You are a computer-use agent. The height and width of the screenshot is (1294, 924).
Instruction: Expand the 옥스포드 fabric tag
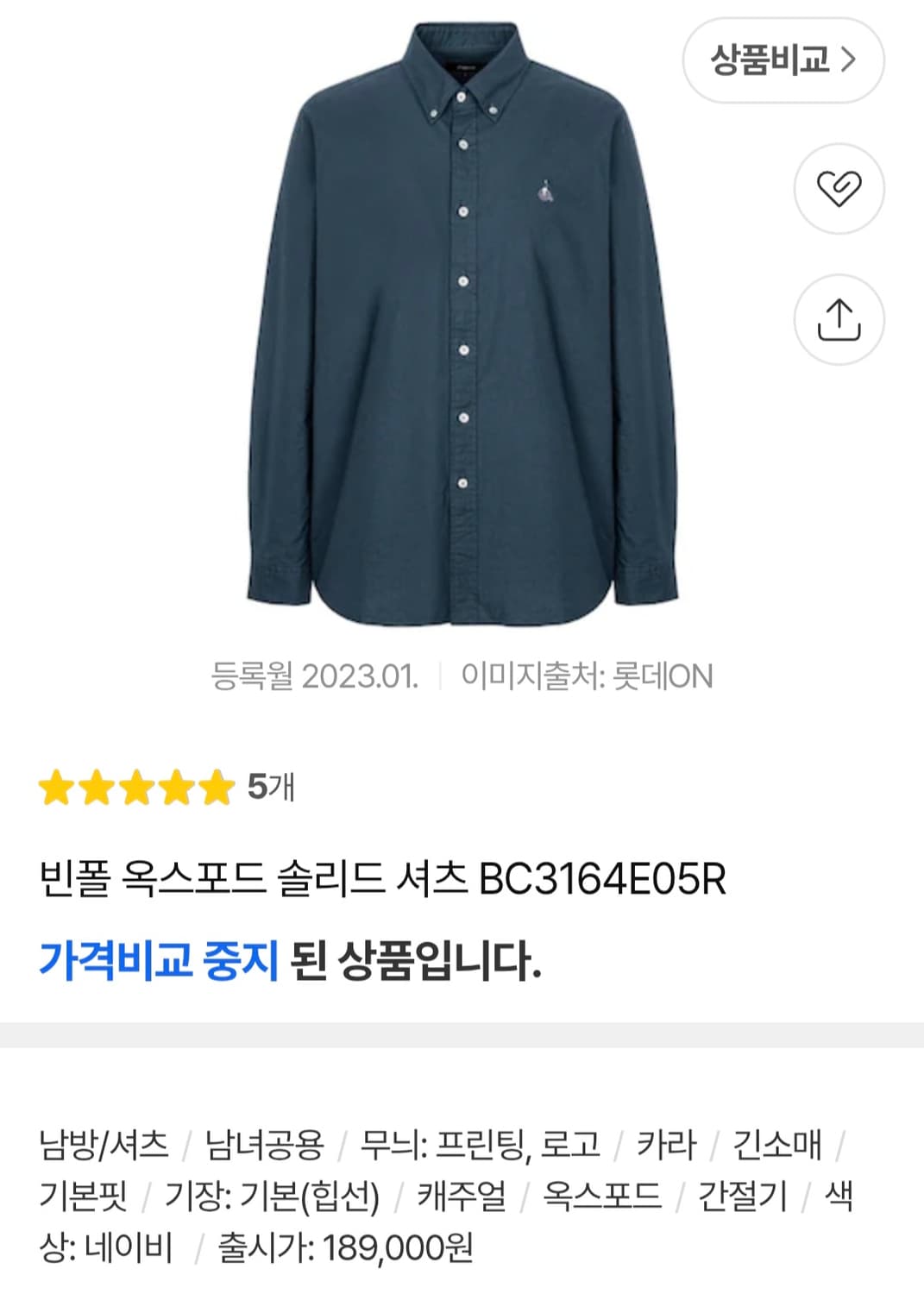602,1193
